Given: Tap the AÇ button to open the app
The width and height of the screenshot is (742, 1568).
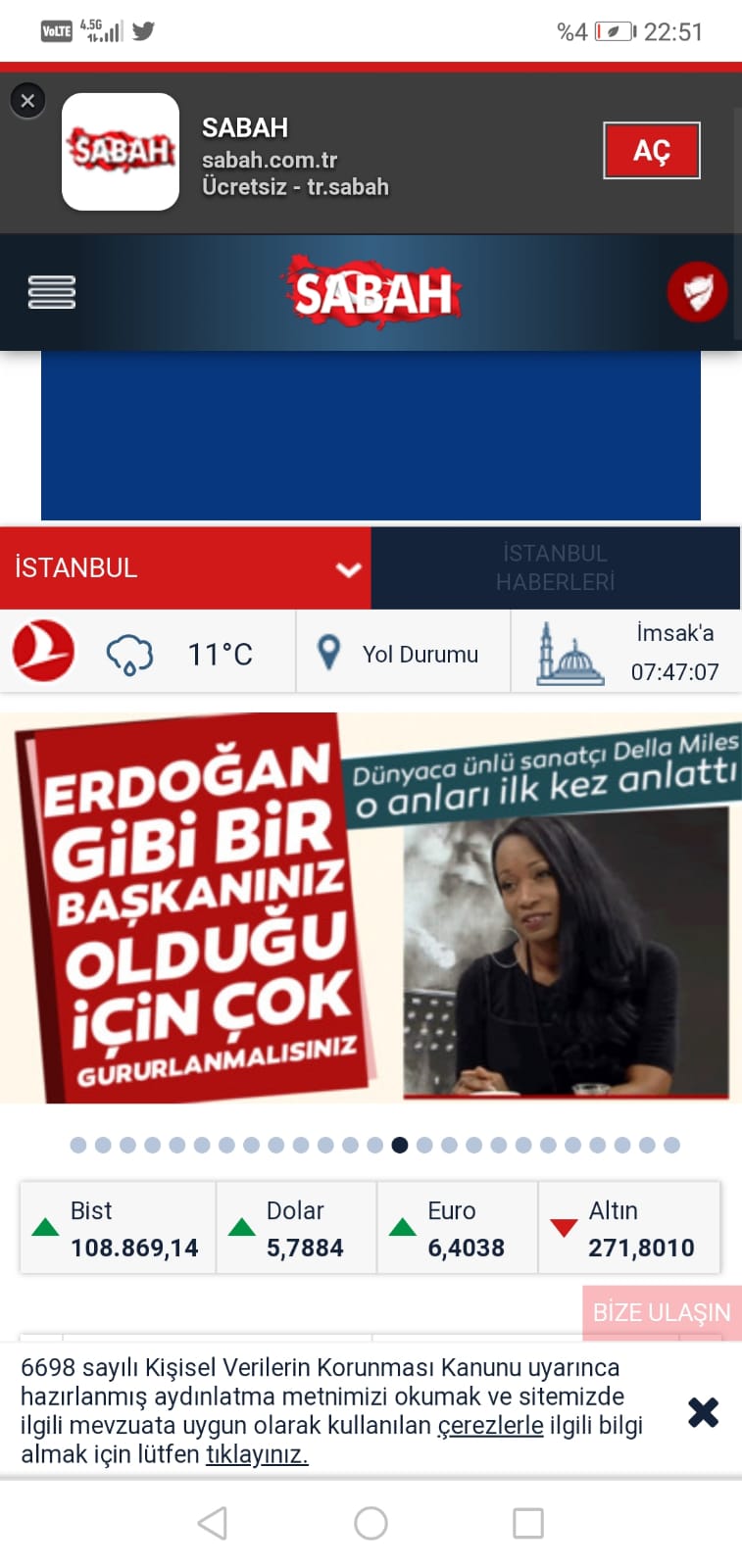Looking at the screenshot, I should [x=652, y=150].
